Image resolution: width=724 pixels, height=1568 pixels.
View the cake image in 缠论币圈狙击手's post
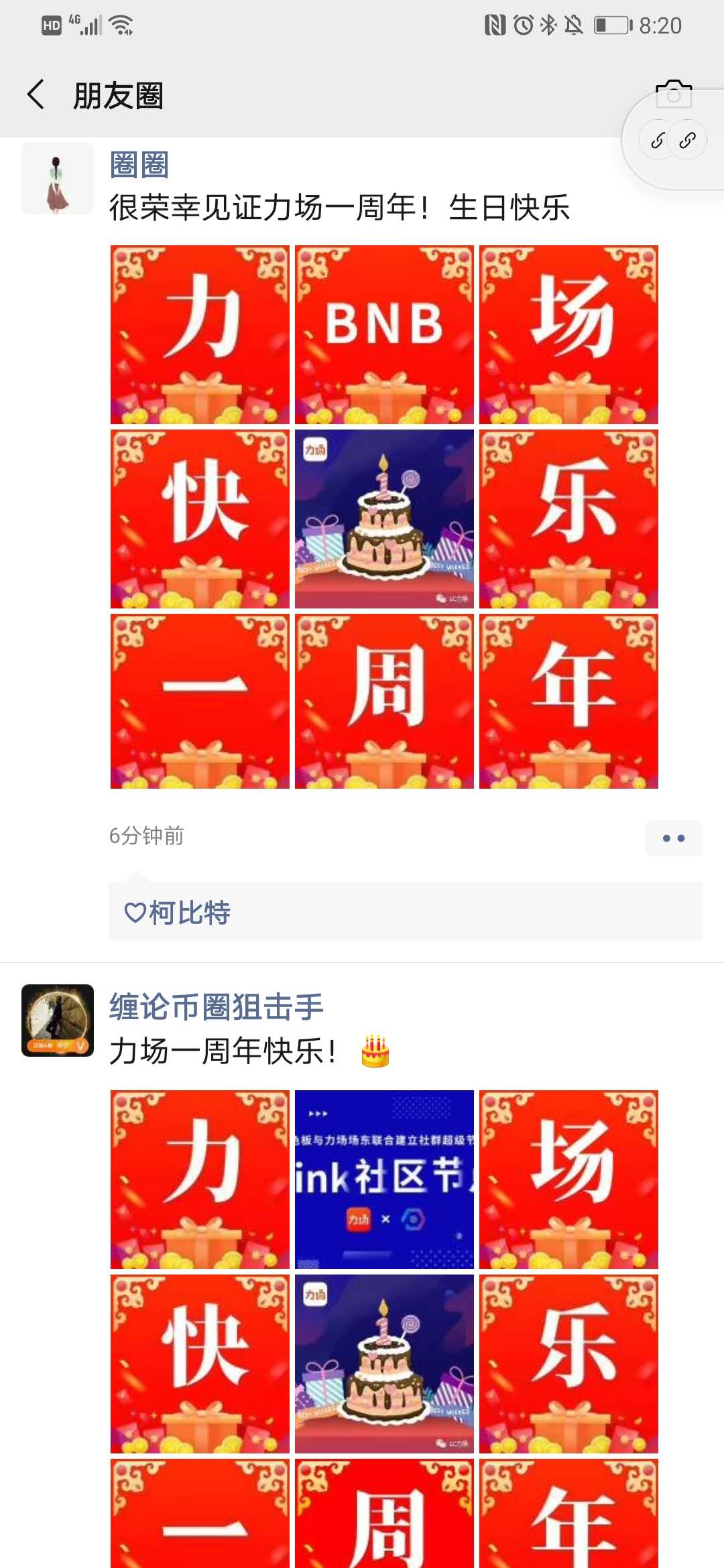[x=384, y=1364]
